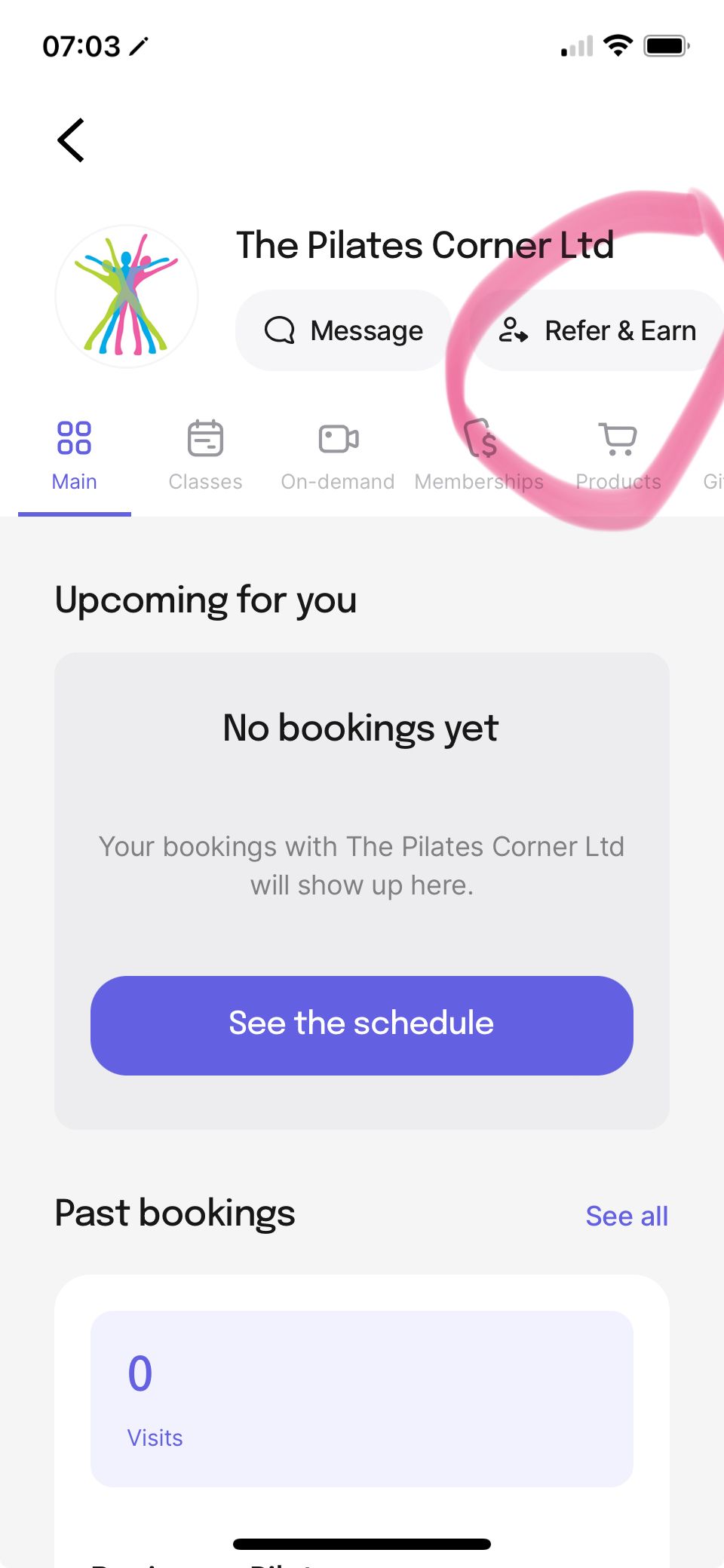Switch to the Classes tab
This screenshot has height=1568, width=724.
(205, 456)
